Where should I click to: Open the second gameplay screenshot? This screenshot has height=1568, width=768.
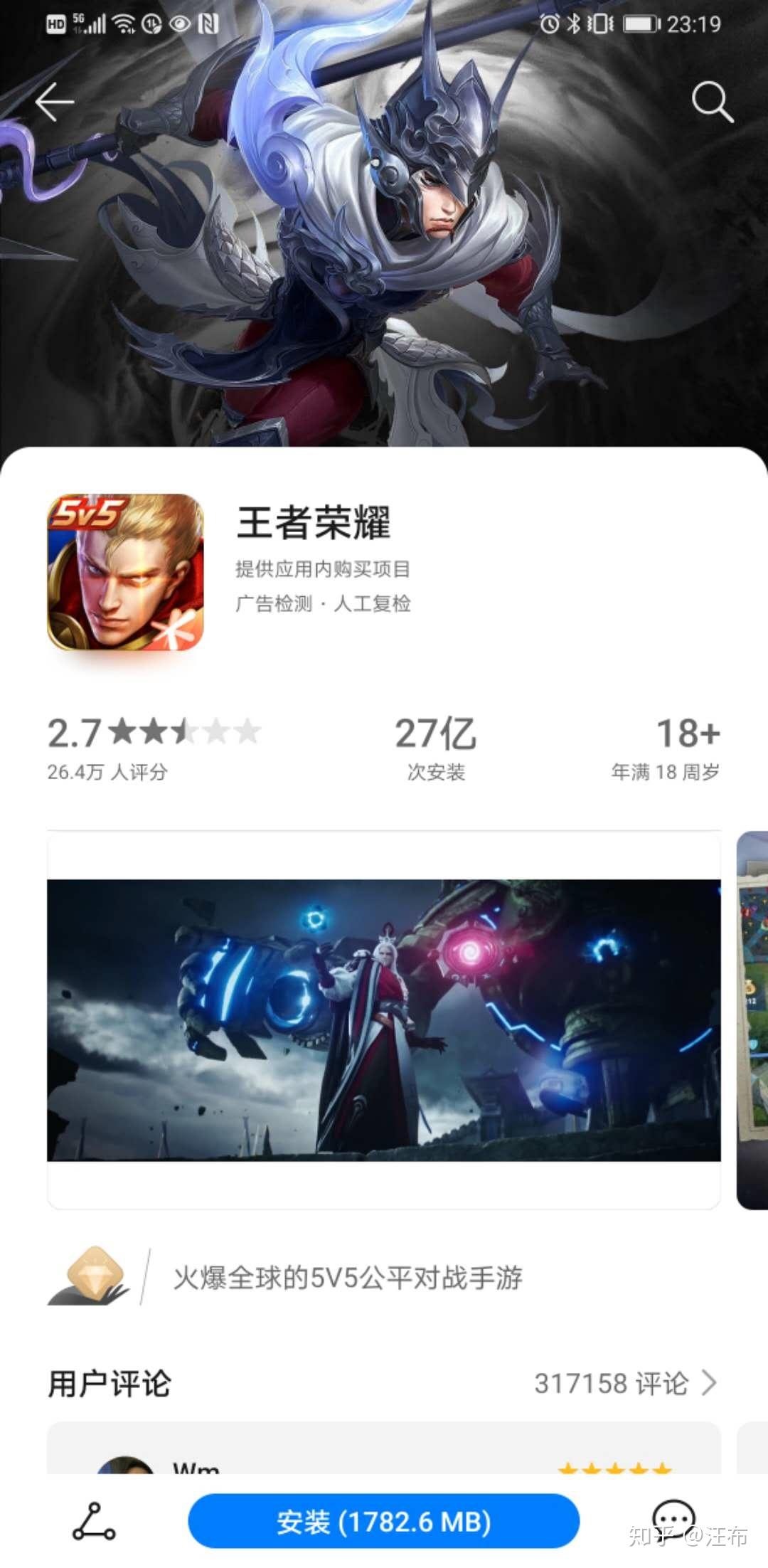pos(752,1020)
